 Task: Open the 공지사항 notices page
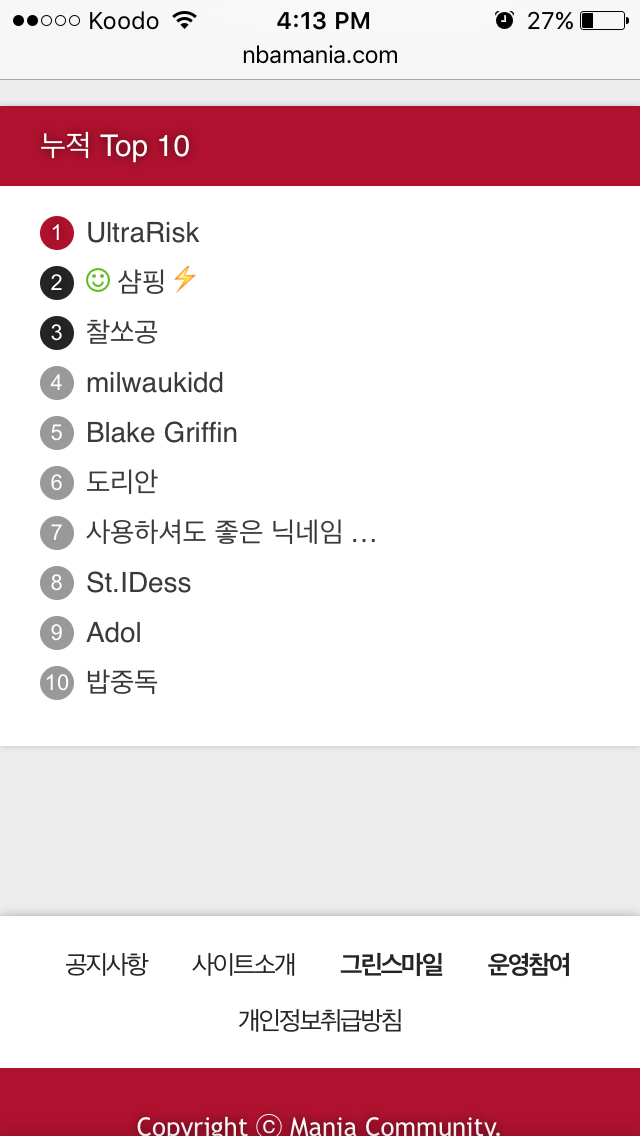107,965
